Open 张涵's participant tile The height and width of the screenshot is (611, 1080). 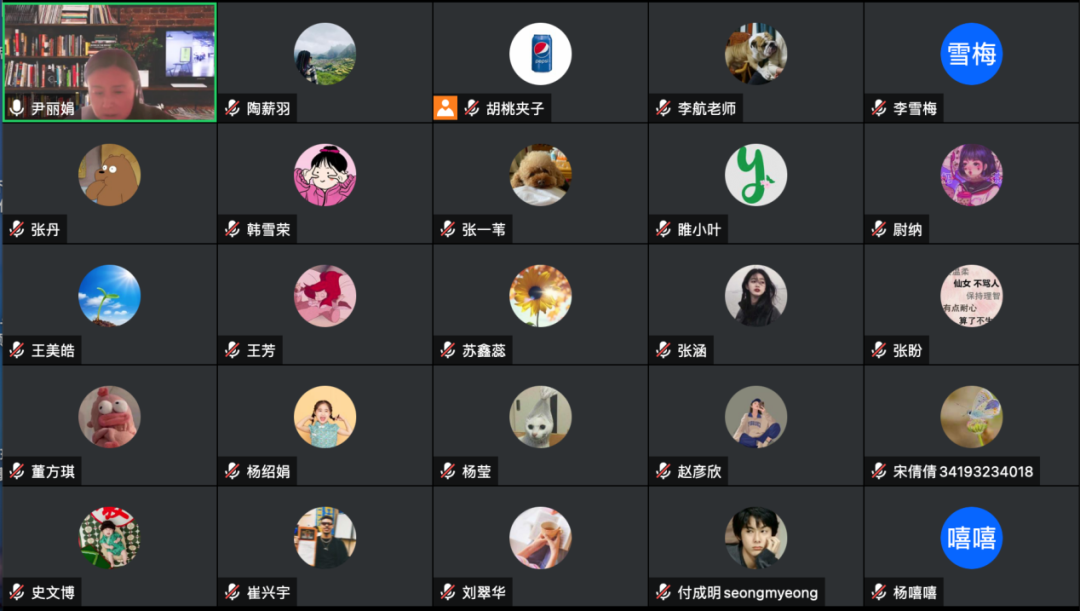click(756, 304)
